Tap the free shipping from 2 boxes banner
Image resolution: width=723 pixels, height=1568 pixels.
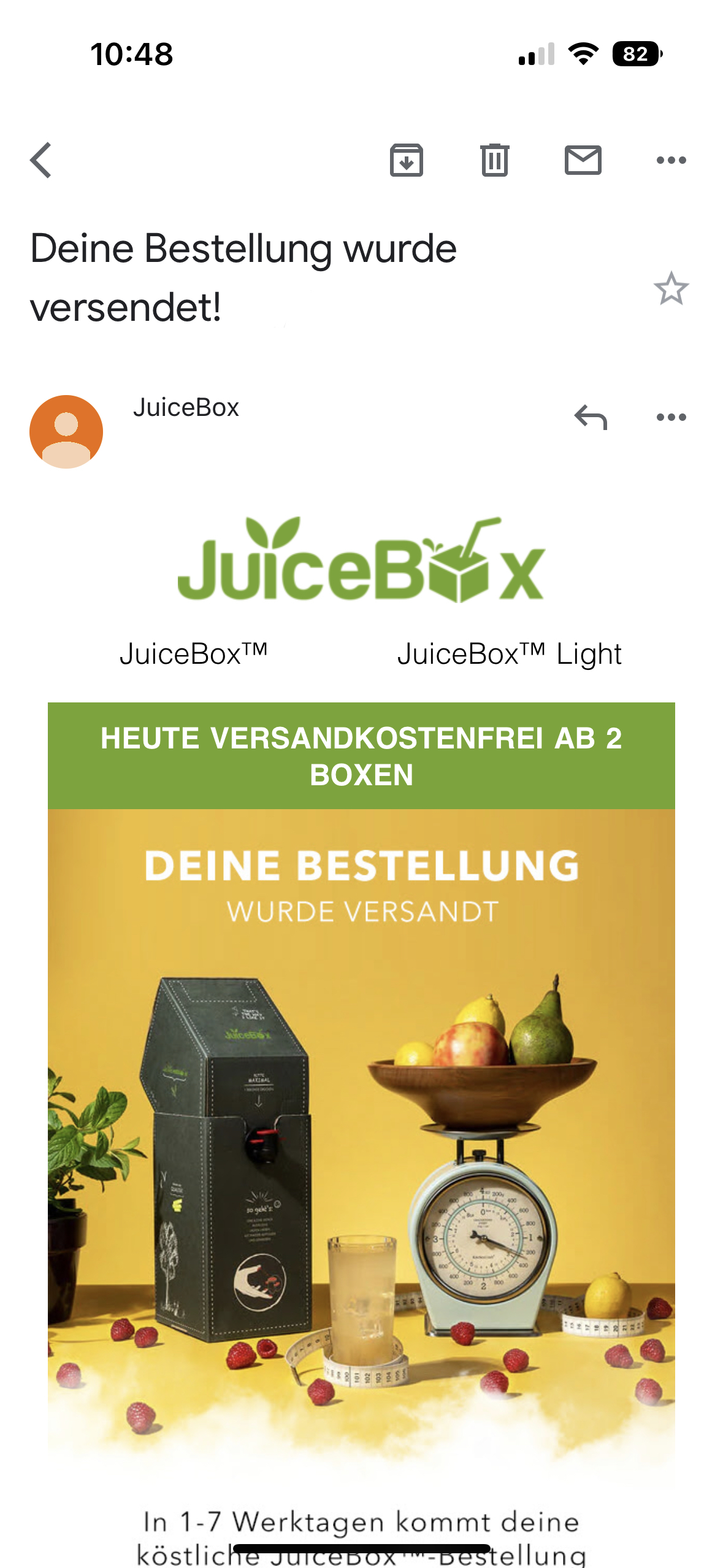coord(361,756)
